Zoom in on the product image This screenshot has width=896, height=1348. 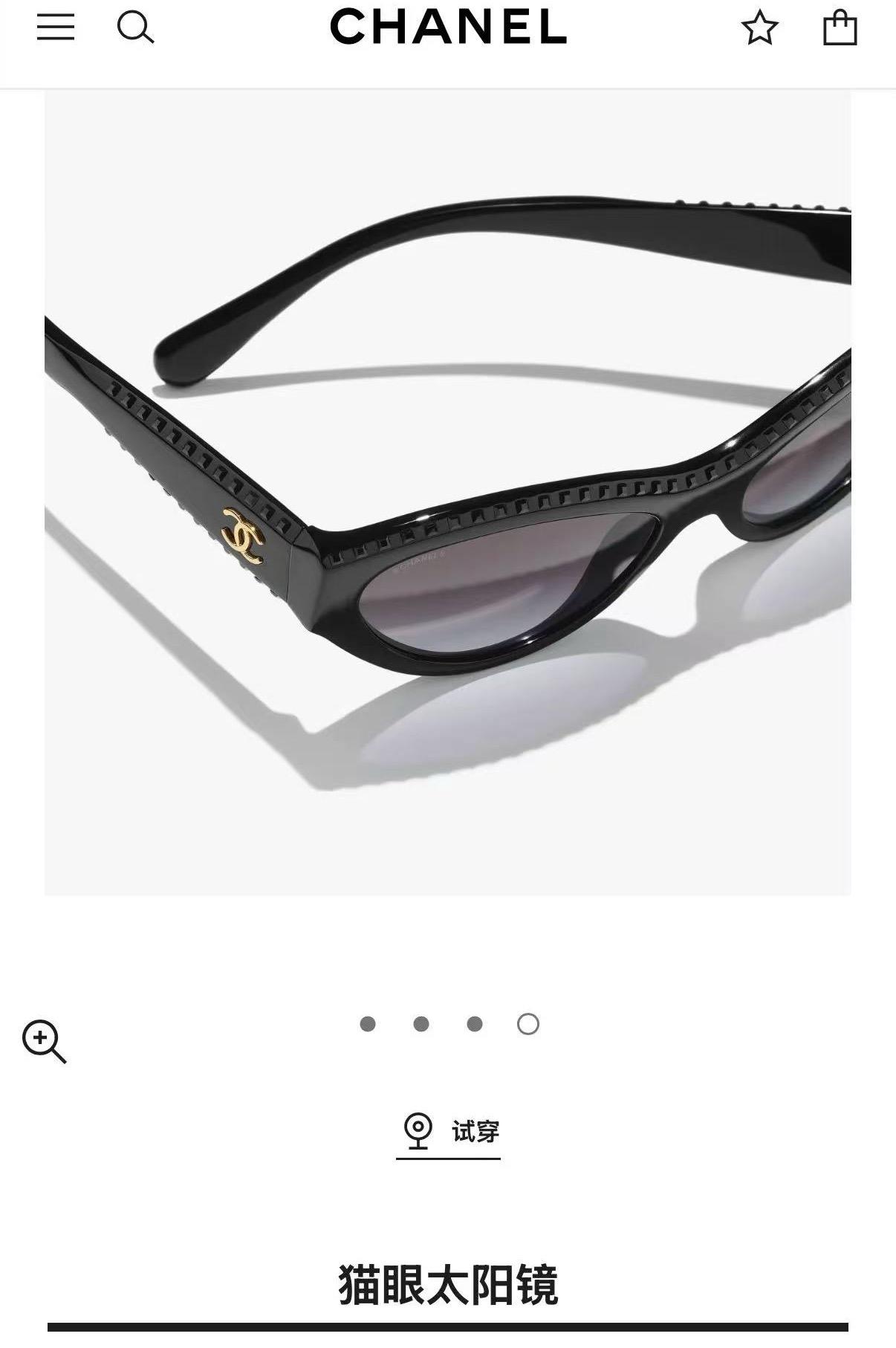[x=44, y=1041]
